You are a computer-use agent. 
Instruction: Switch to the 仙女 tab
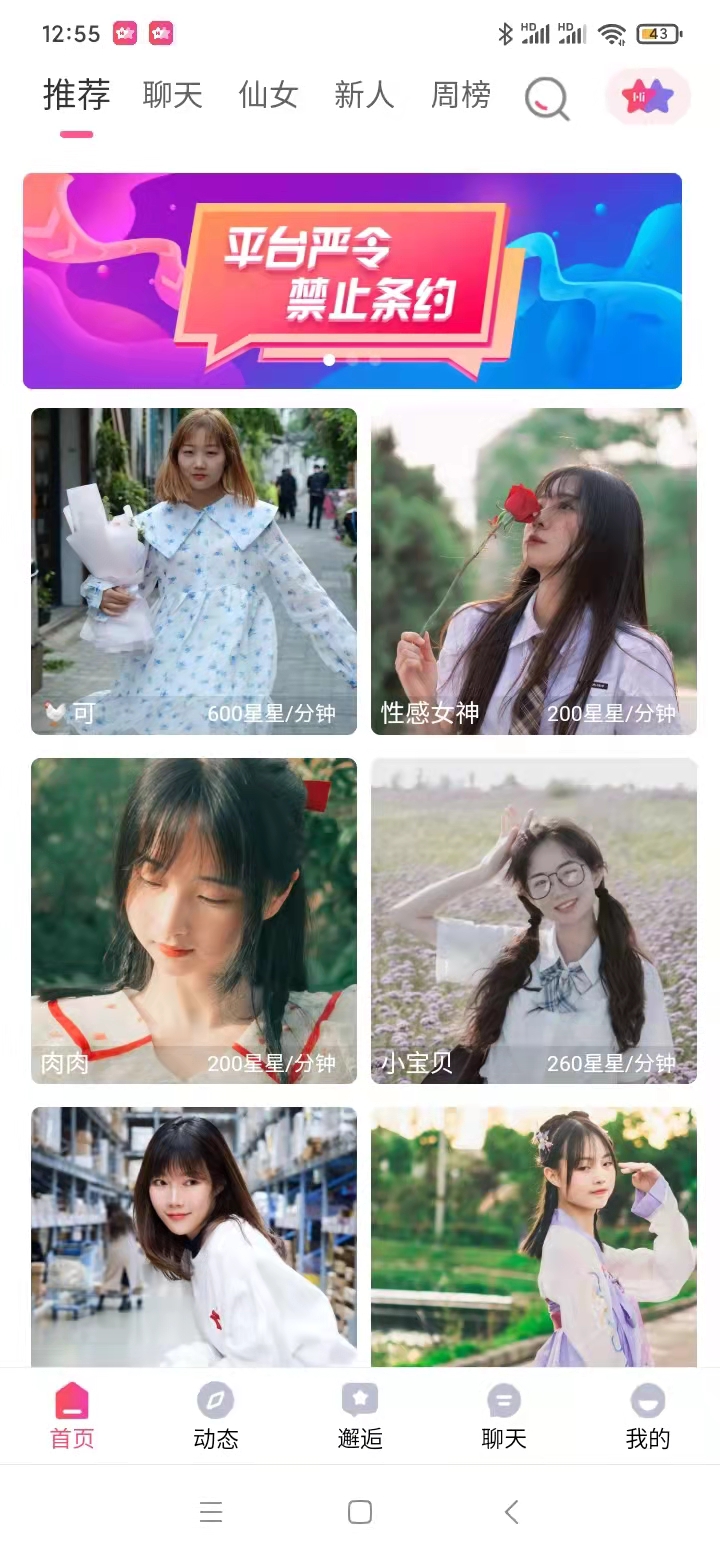click(268, 96)
